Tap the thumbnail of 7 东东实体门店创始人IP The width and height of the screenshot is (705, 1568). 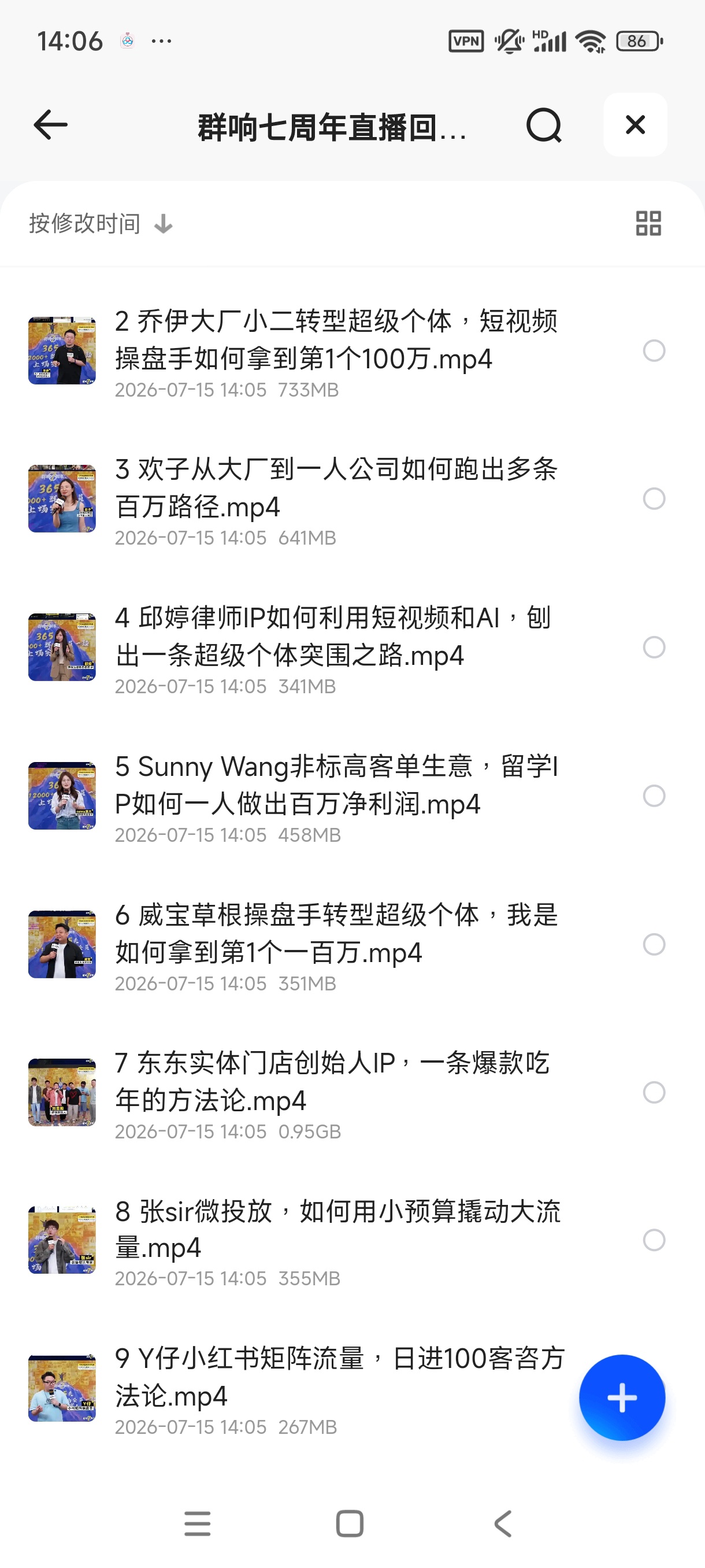tap(62, 1093)
